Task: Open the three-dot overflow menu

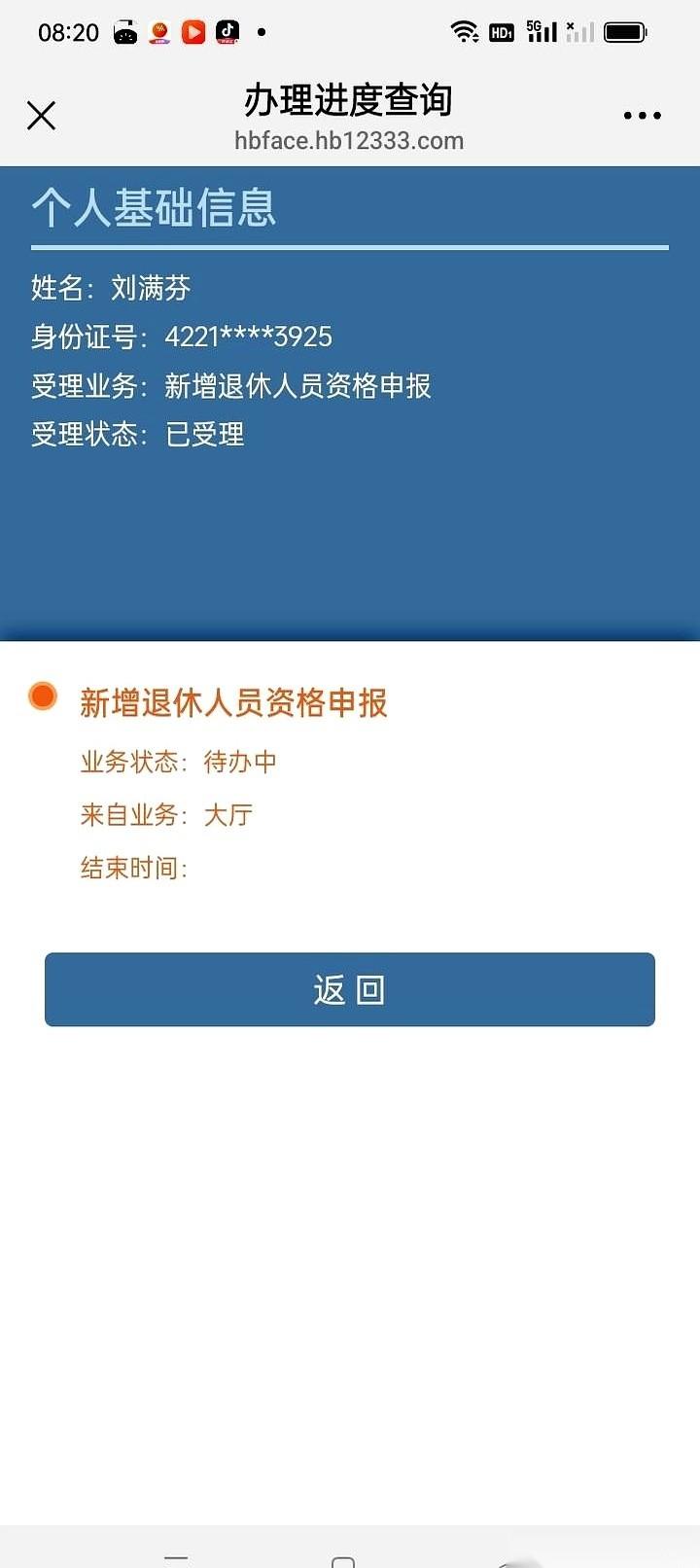Action: coord(642,115)
